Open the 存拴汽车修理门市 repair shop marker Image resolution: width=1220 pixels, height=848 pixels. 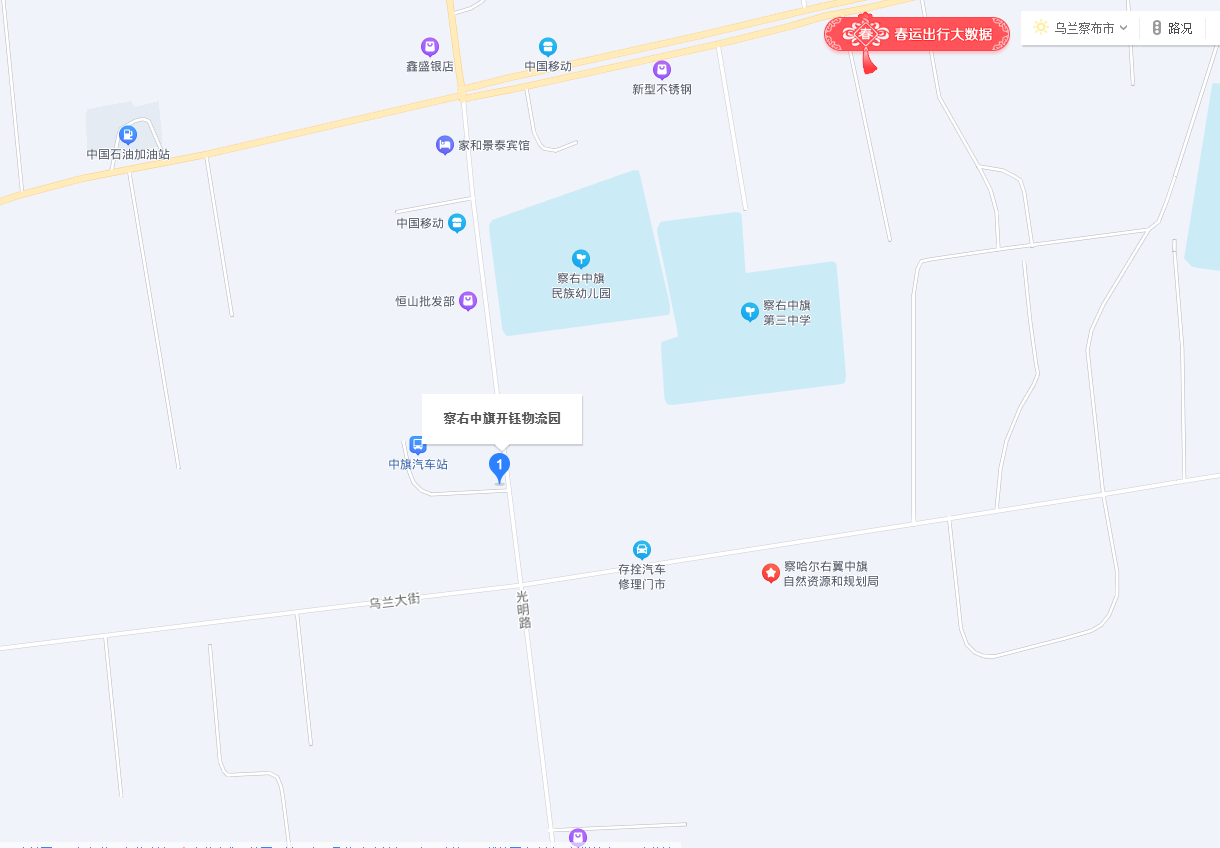[x=642, y=550]
